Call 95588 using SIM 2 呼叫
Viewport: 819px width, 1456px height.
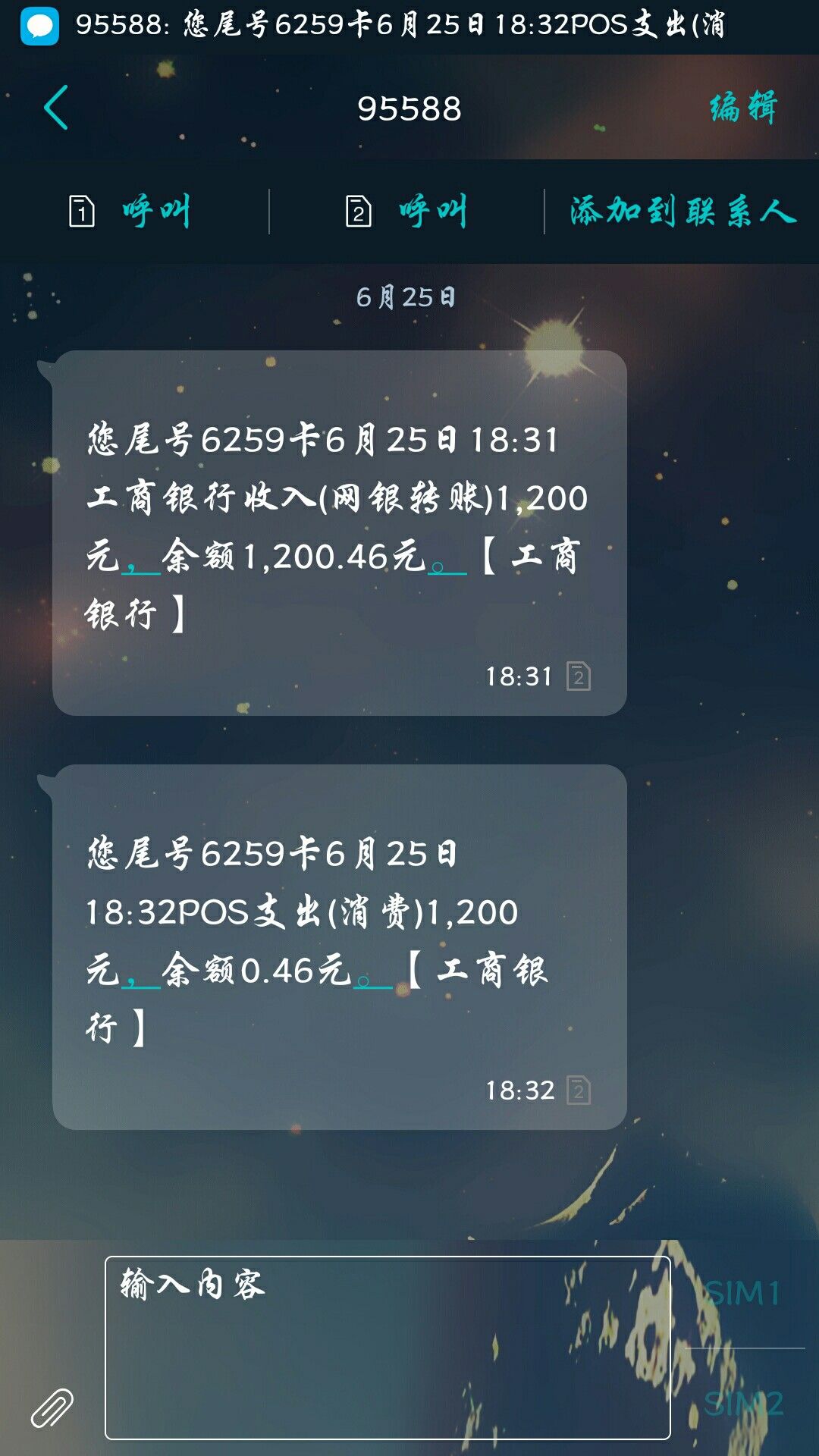[x=406, y=211]
